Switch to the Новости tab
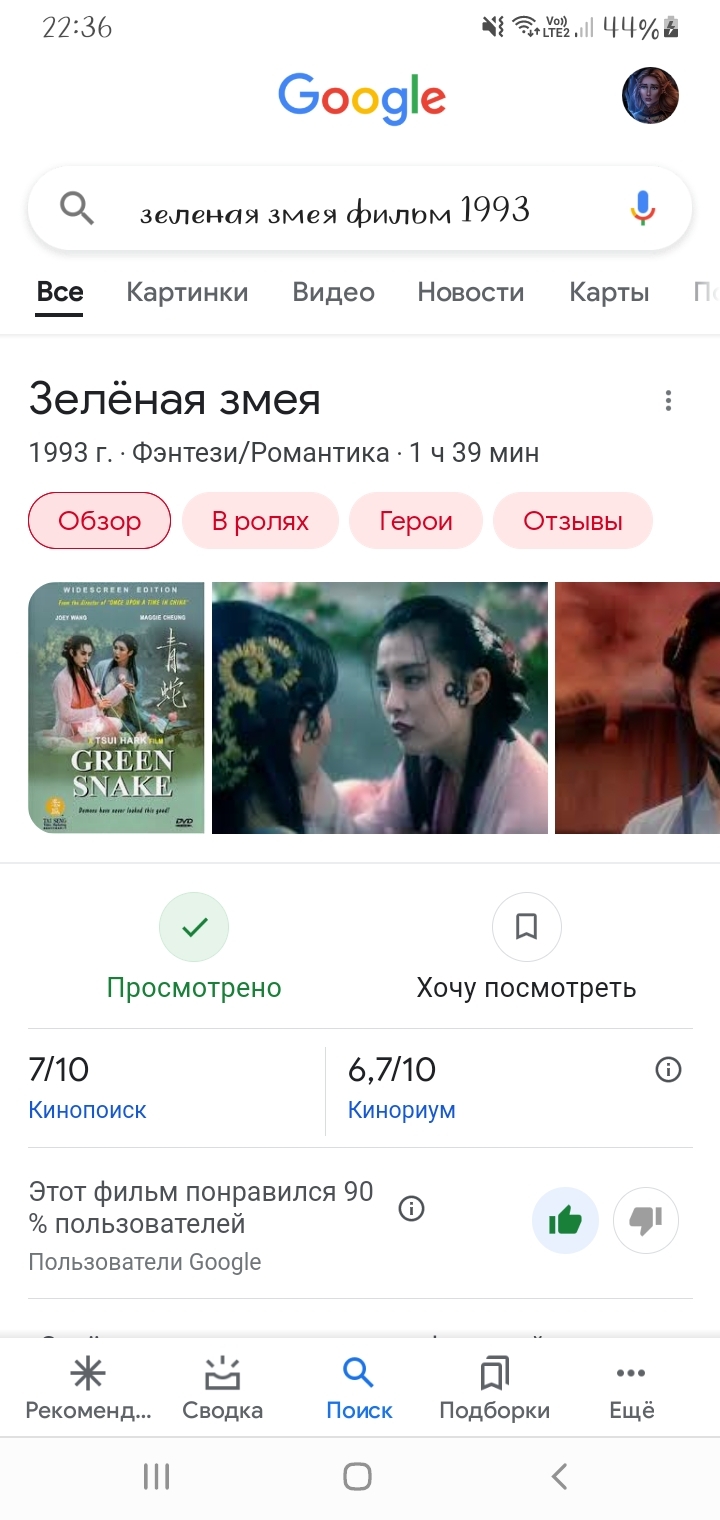The width and height of the screenshot is (720, 1520). point(470,292)
